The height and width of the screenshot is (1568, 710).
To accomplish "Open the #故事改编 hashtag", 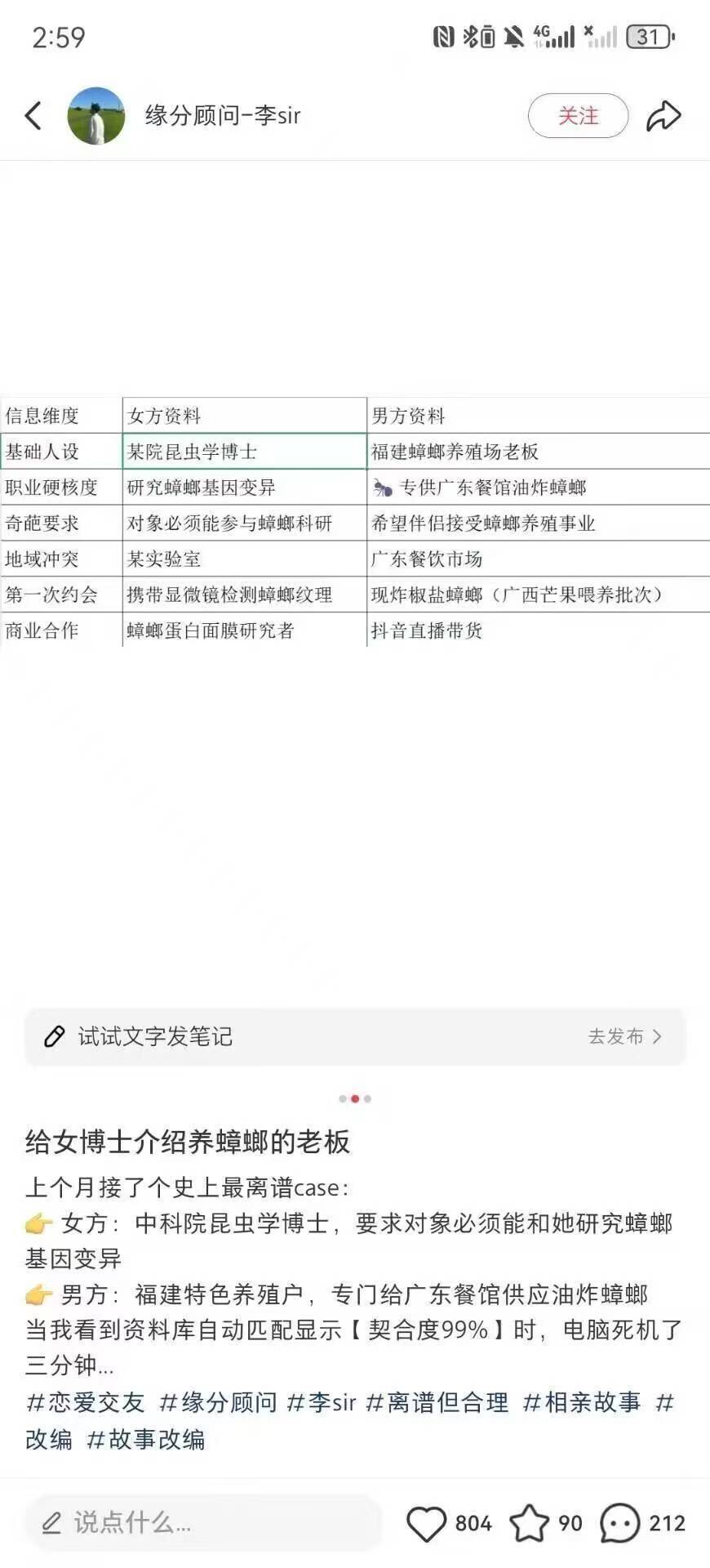I will tap(146, 1439).
